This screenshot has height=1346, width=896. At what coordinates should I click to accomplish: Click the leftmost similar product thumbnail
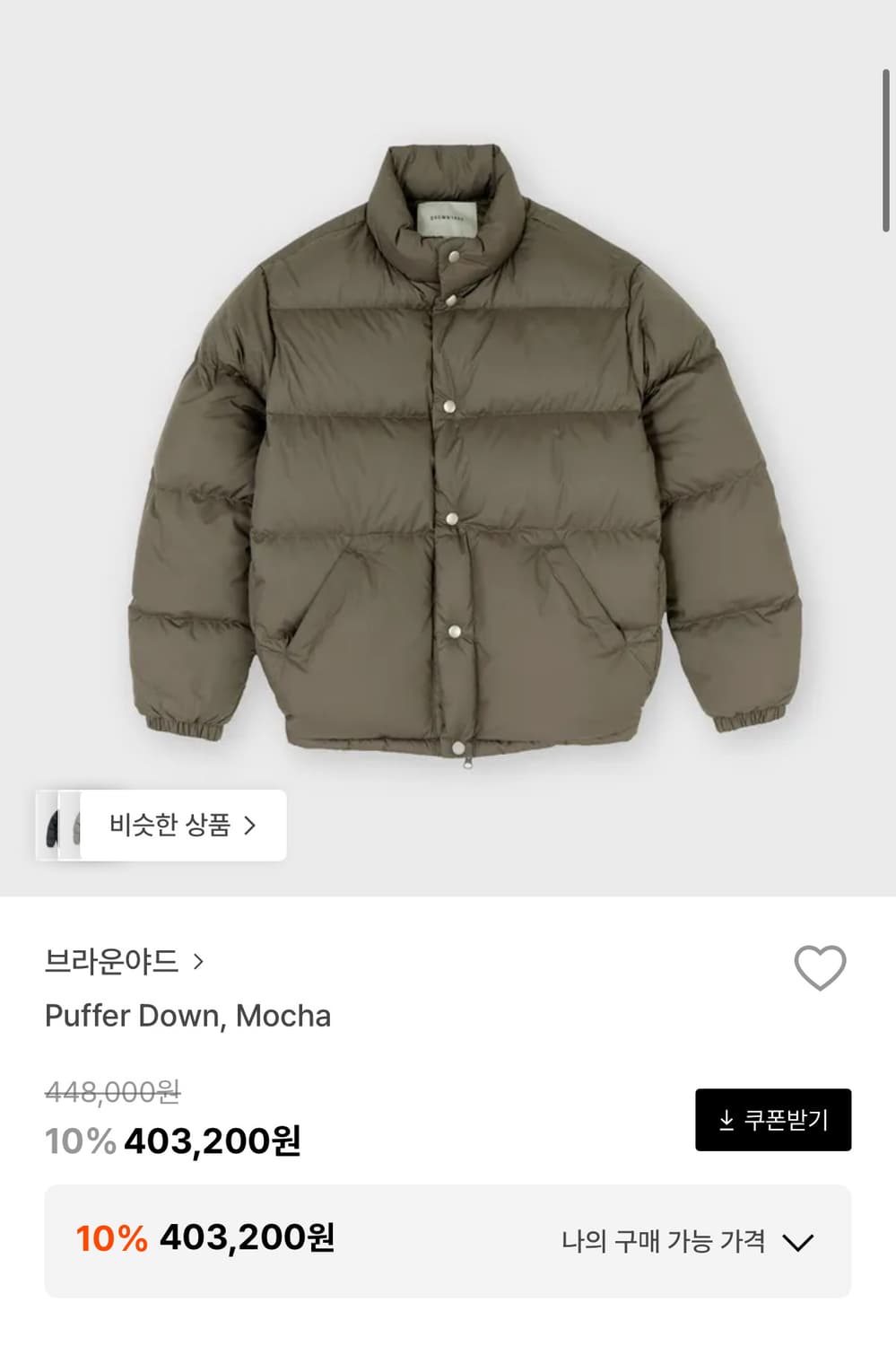pos(52,826)
